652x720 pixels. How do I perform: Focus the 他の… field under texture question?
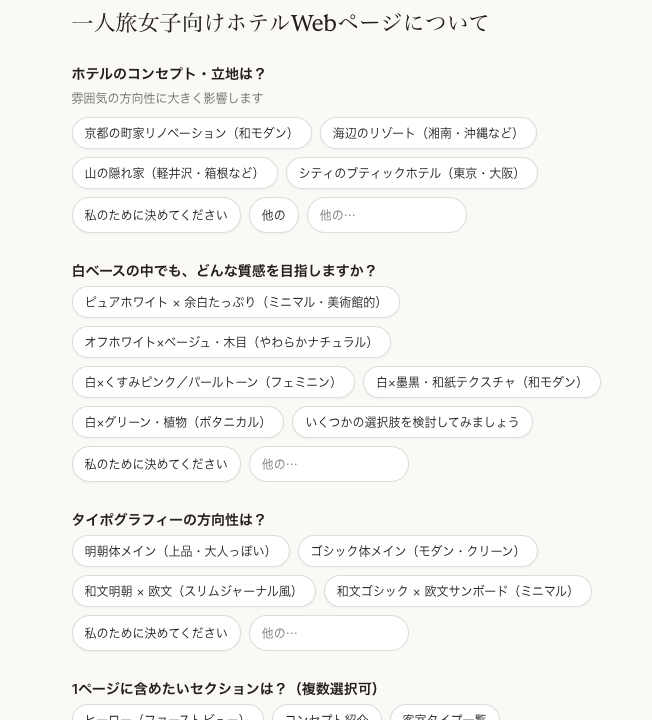pyautogui.click(x=329, y=464)
